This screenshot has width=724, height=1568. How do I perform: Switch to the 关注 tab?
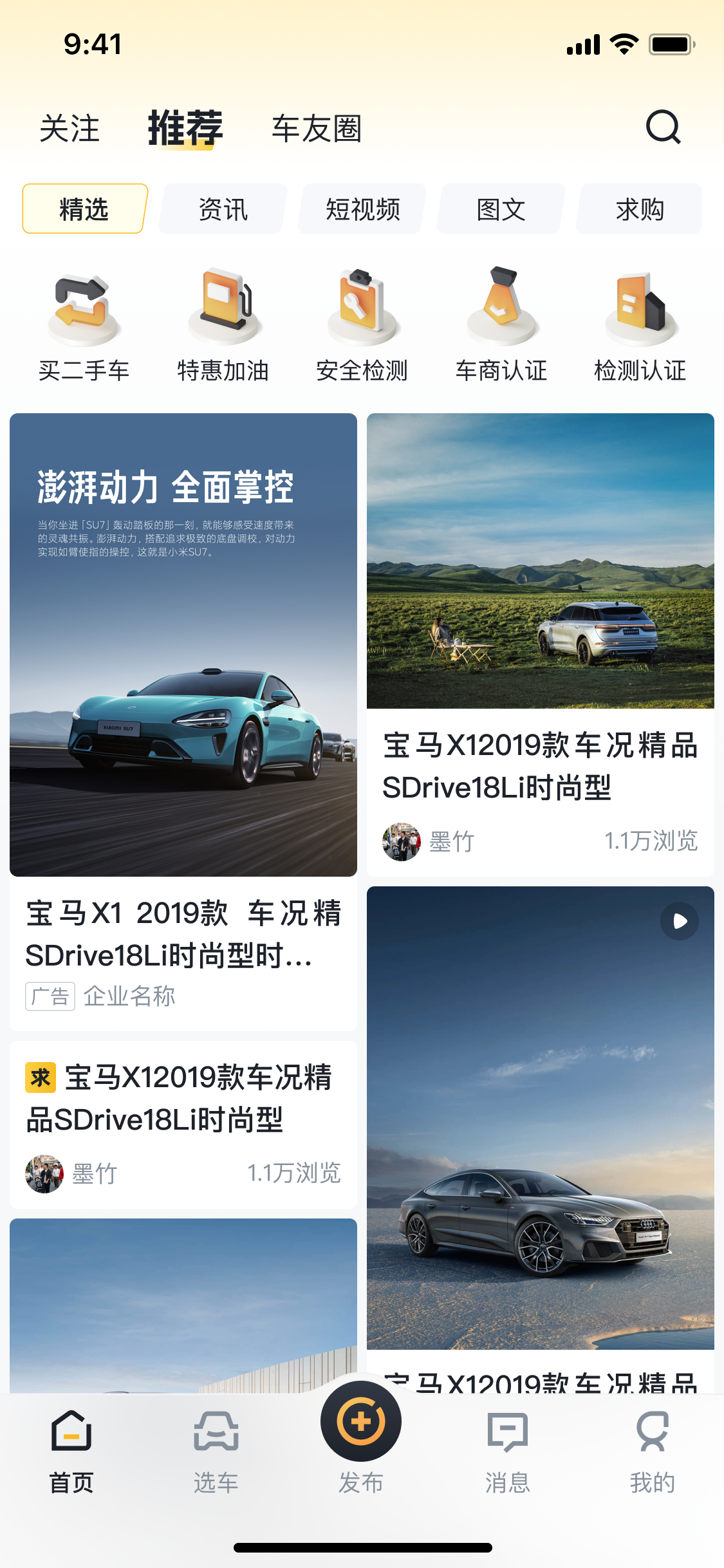point(70,129)
